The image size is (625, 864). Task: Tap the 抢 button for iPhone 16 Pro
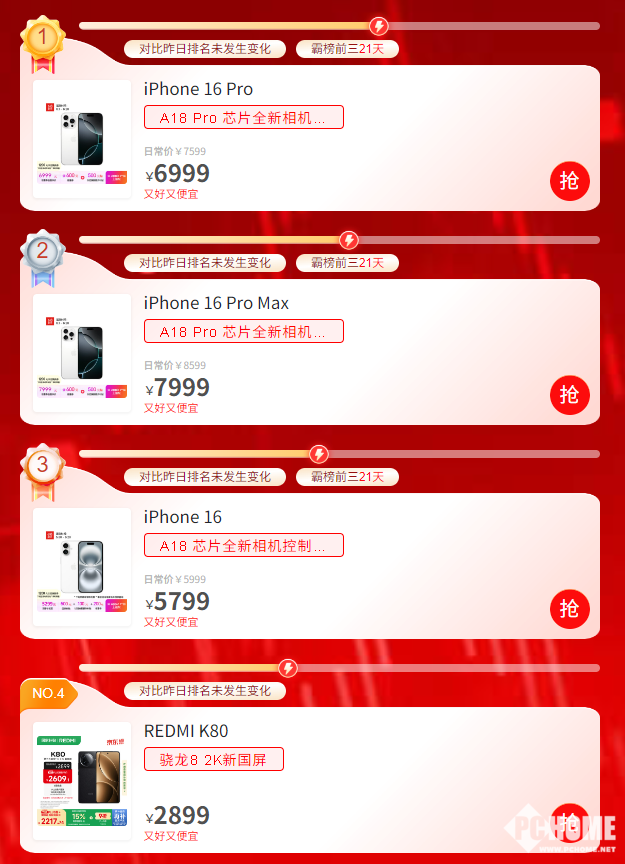tap(570, 181)
